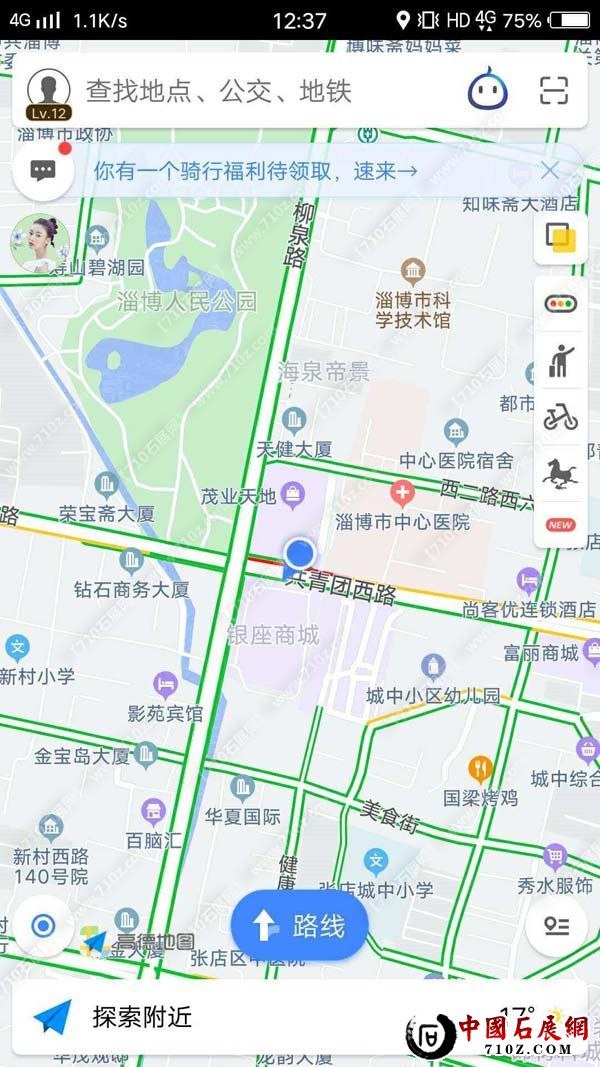Open the scan code icon
Screen dimensions: 600x1067
pyautogui.click(x=553, y=91)
